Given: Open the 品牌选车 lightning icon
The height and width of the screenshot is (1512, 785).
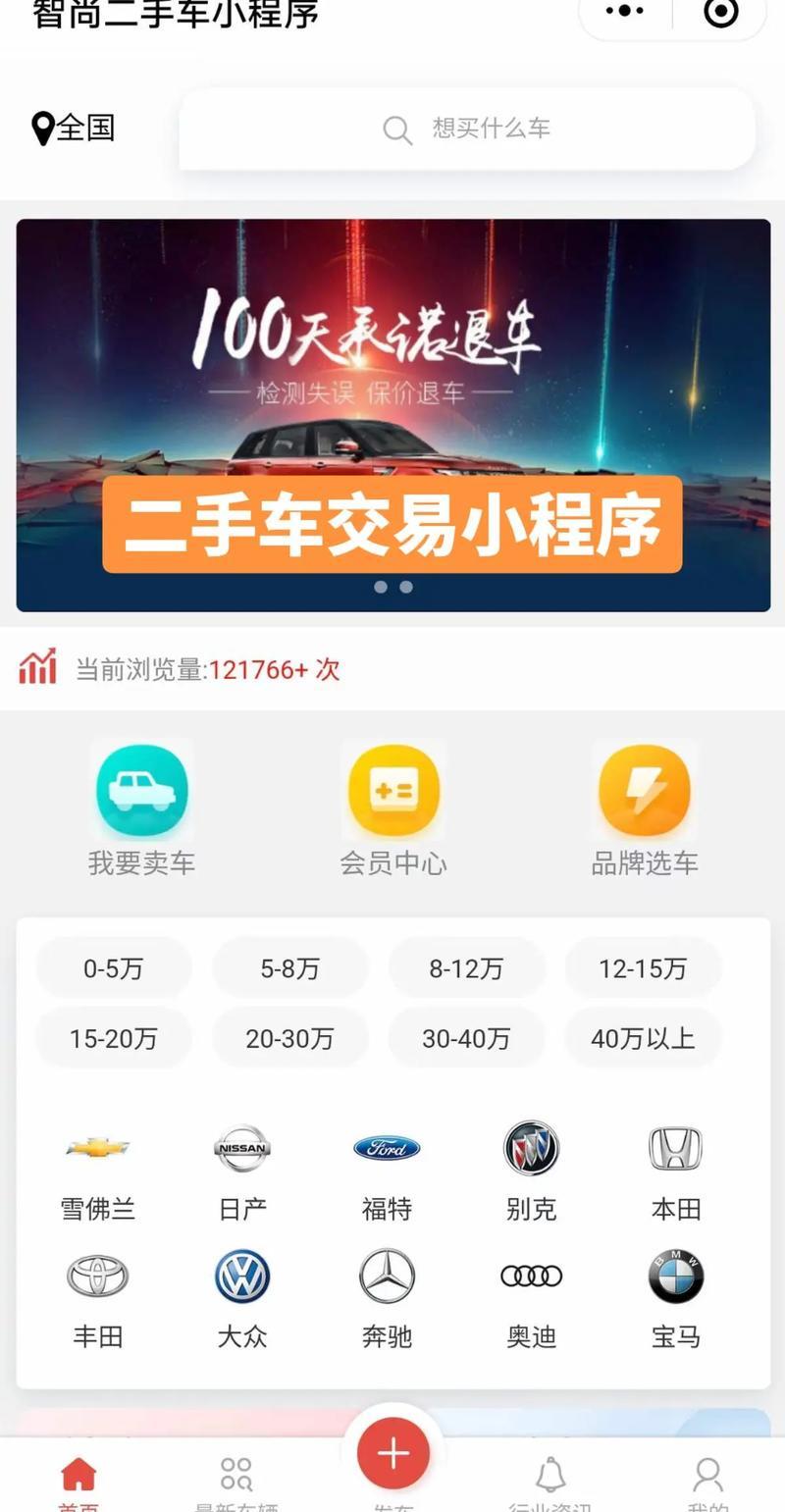Looking at the screenshot, I should (x=645, y=789).
